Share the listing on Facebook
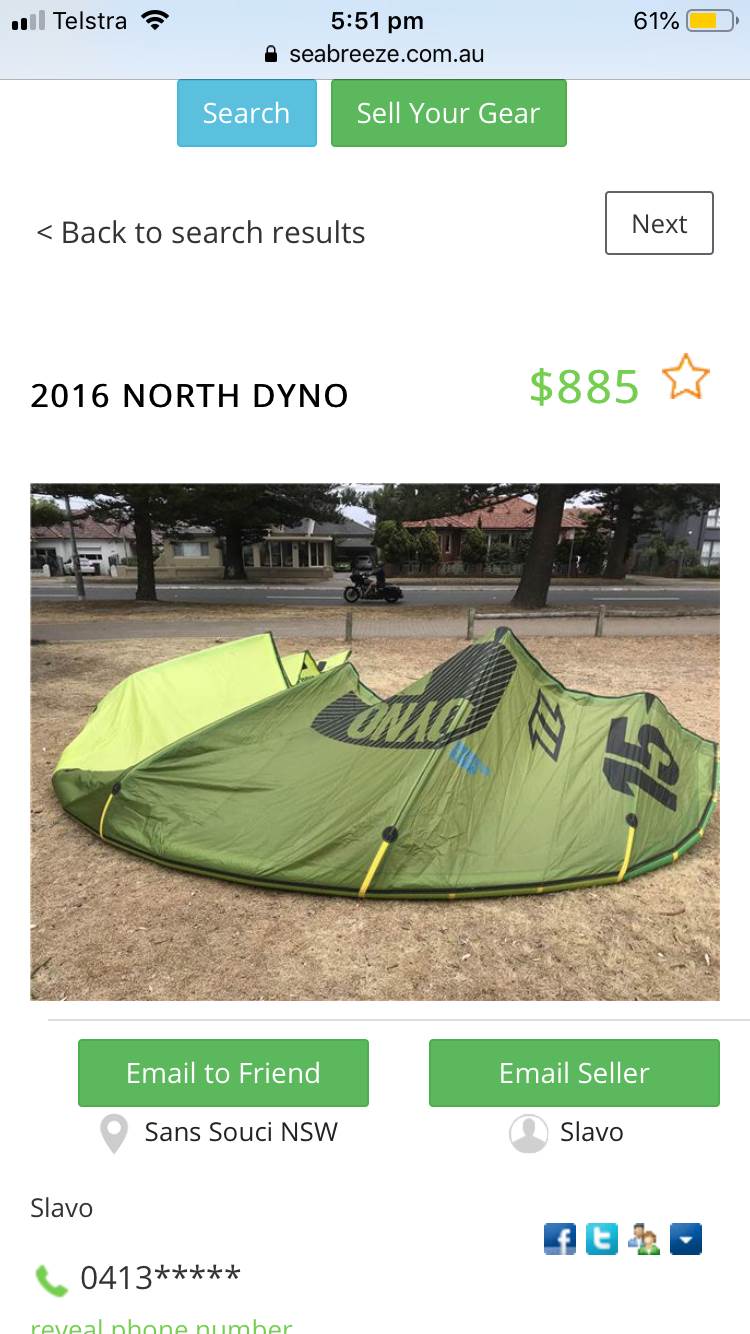This screenshot has height=1334, width=750. click(x=560, y=1239)
